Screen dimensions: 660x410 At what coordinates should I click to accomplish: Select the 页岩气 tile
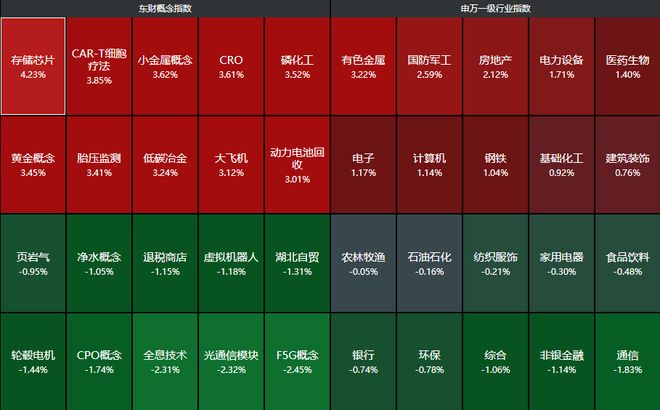coord(33,263)
